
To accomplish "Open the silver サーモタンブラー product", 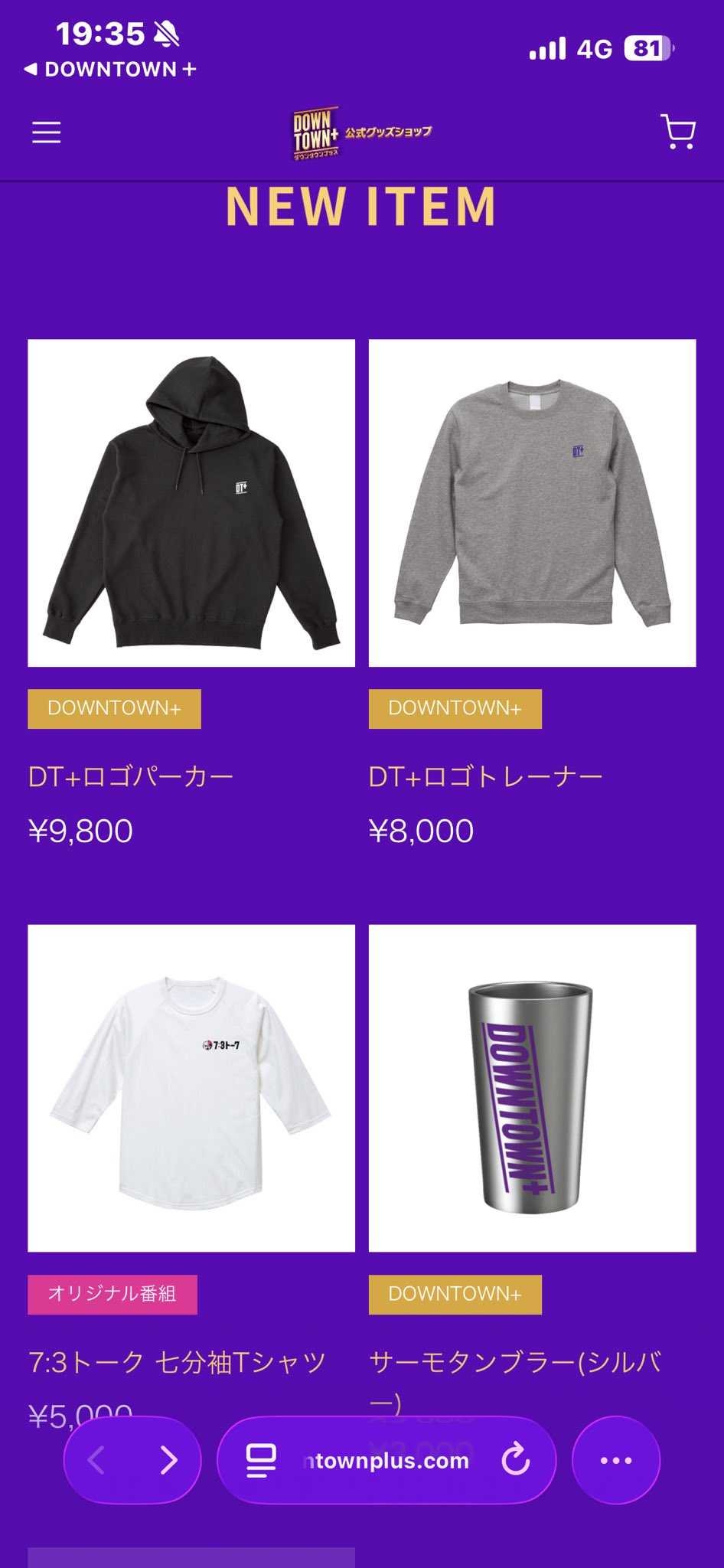I will tap(532, 1089).
